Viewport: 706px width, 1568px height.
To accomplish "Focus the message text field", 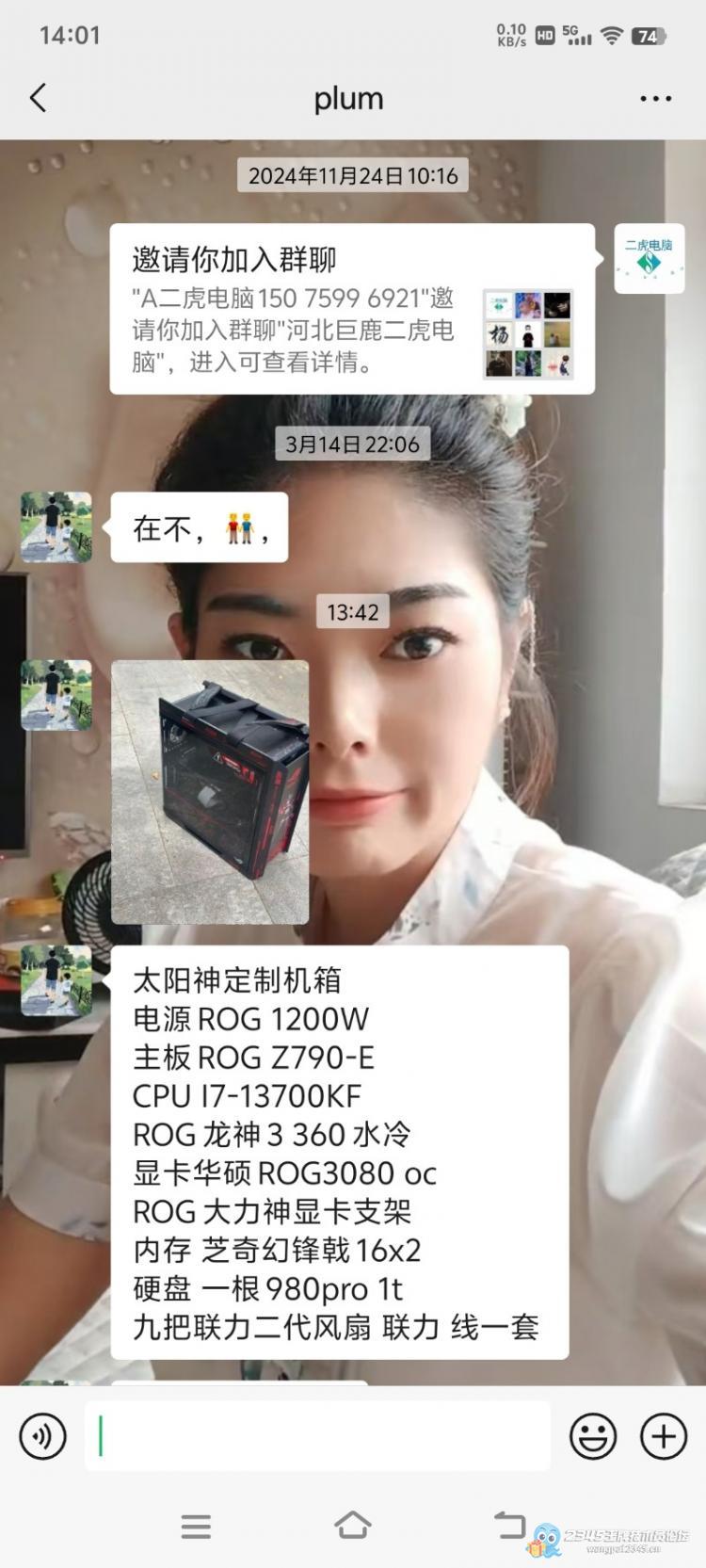I will click(318, 1436).
